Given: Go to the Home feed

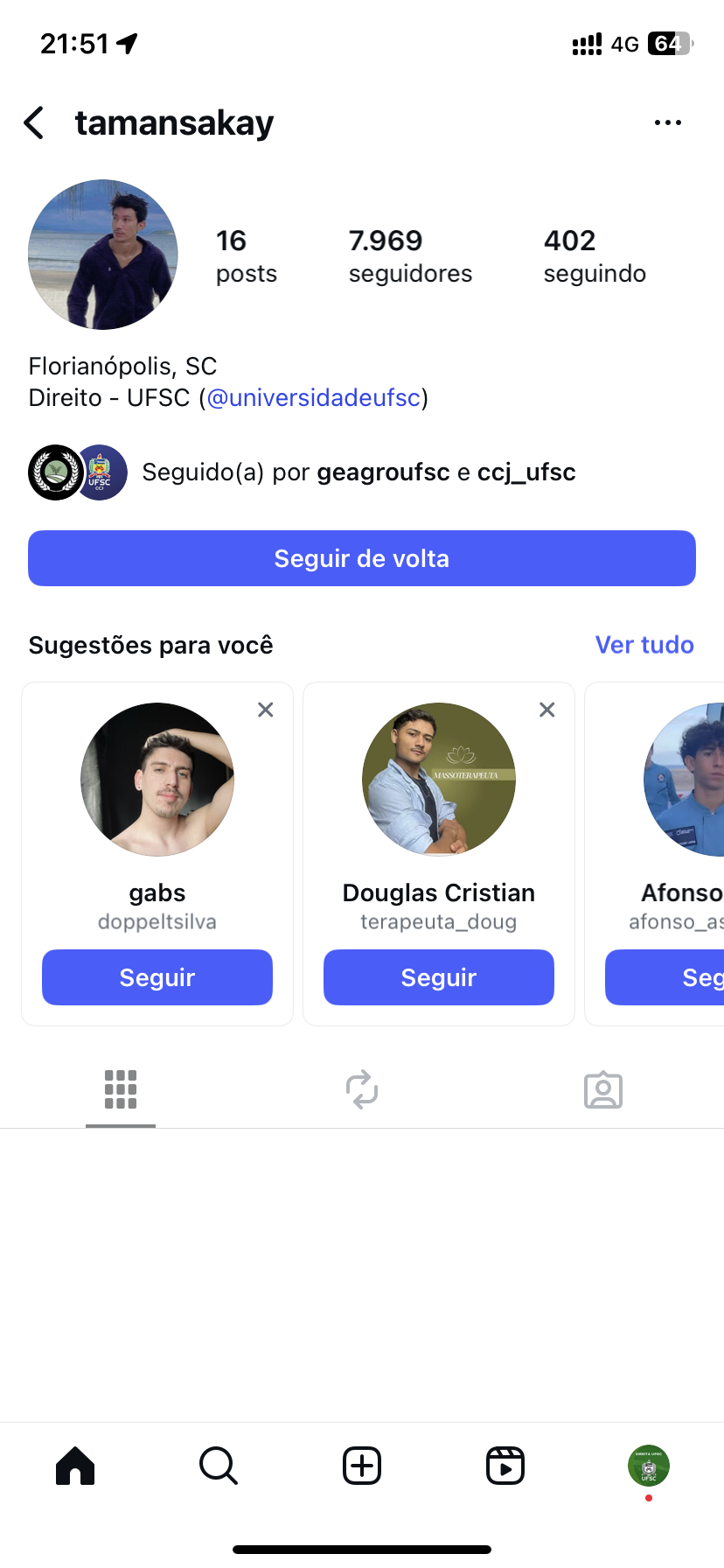Looking at the screenshot, I should coord(75,1466).
